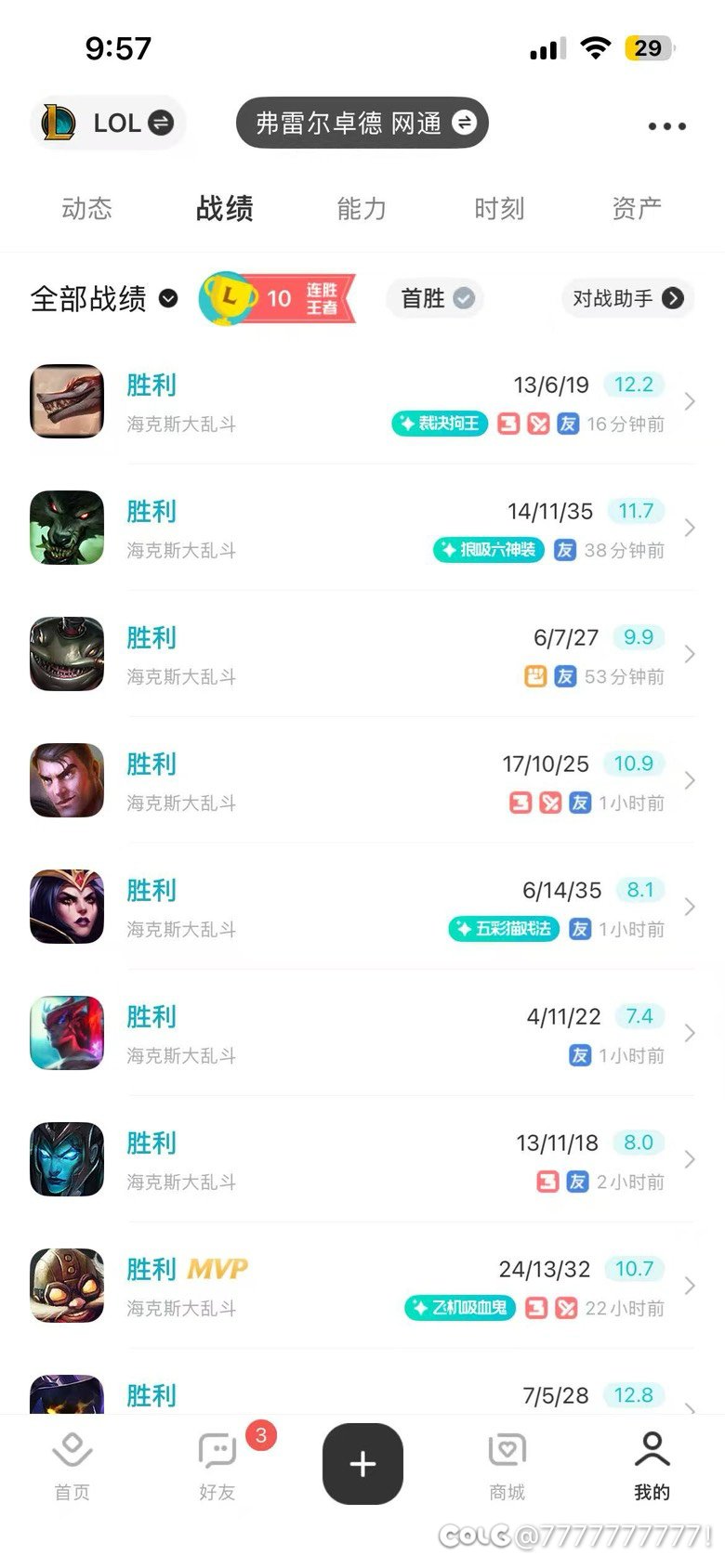The image size is (725, 1568).
Task: Tap the 首胜 chip
Action: click(x=435, y=298)
